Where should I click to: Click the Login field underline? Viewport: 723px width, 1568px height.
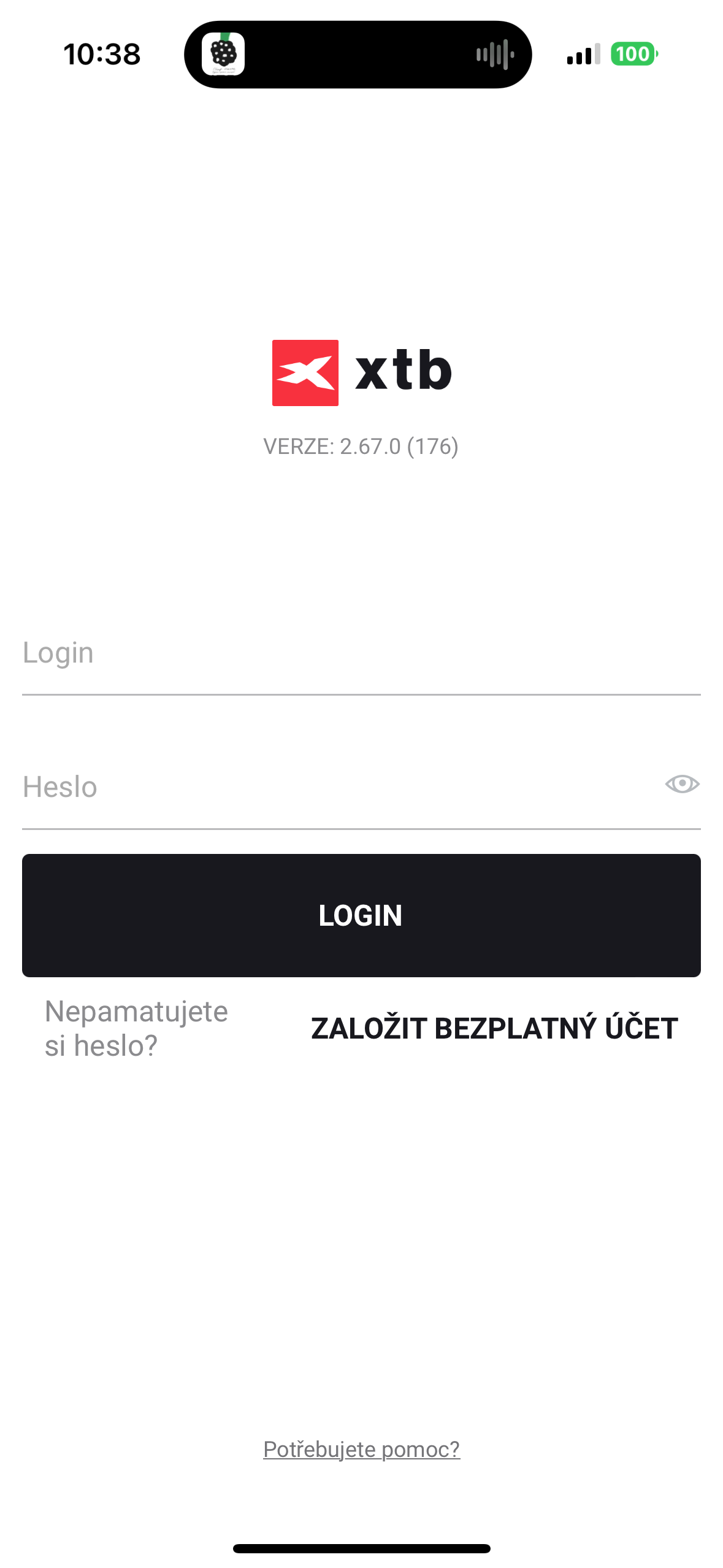click(x=361, y=694)
